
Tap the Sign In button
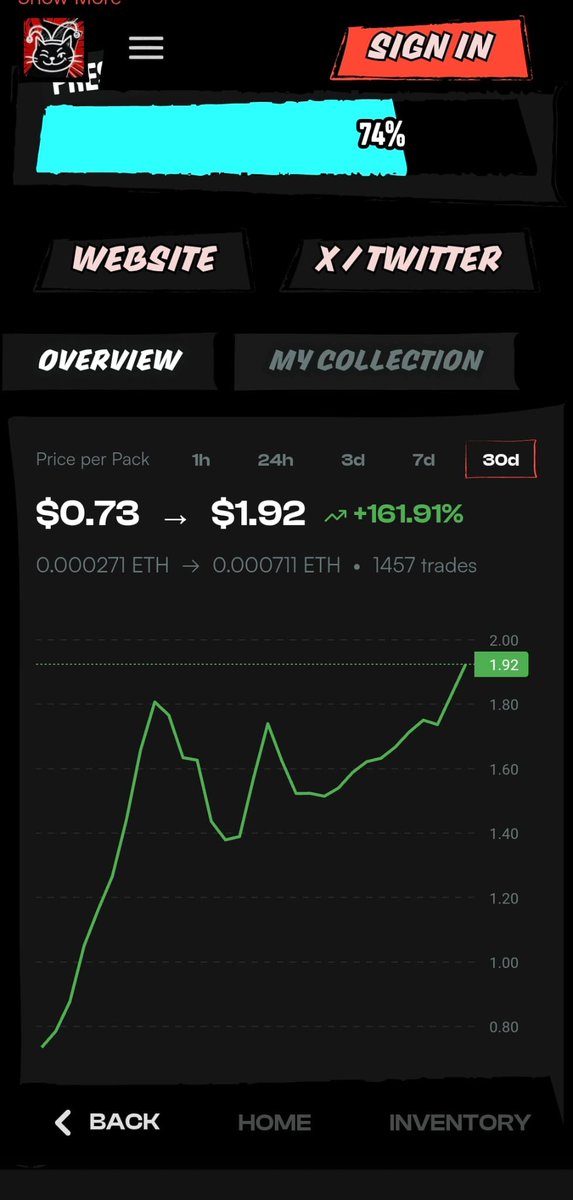tap(432, 47)
